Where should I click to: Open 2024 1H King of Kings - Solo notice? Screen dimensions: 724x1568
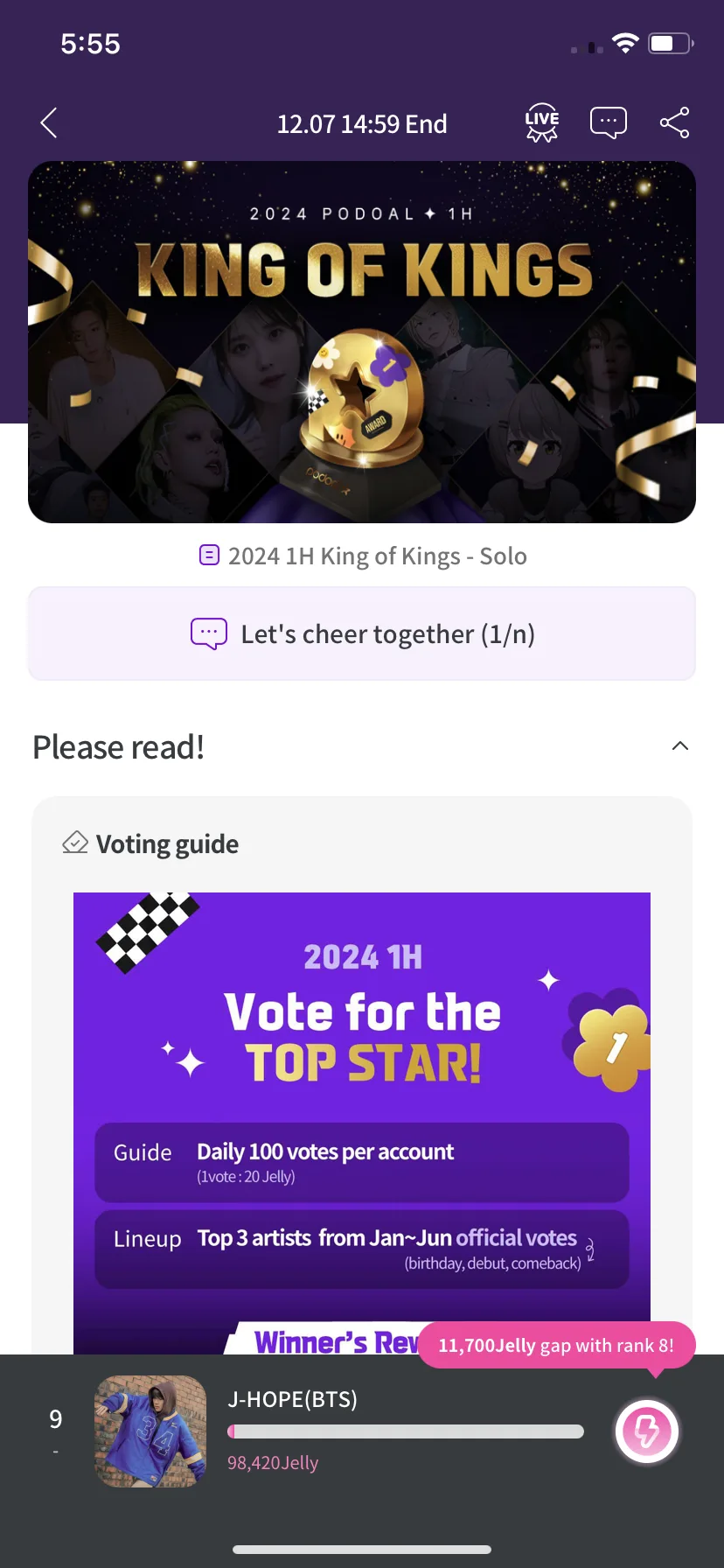[364, 556]
